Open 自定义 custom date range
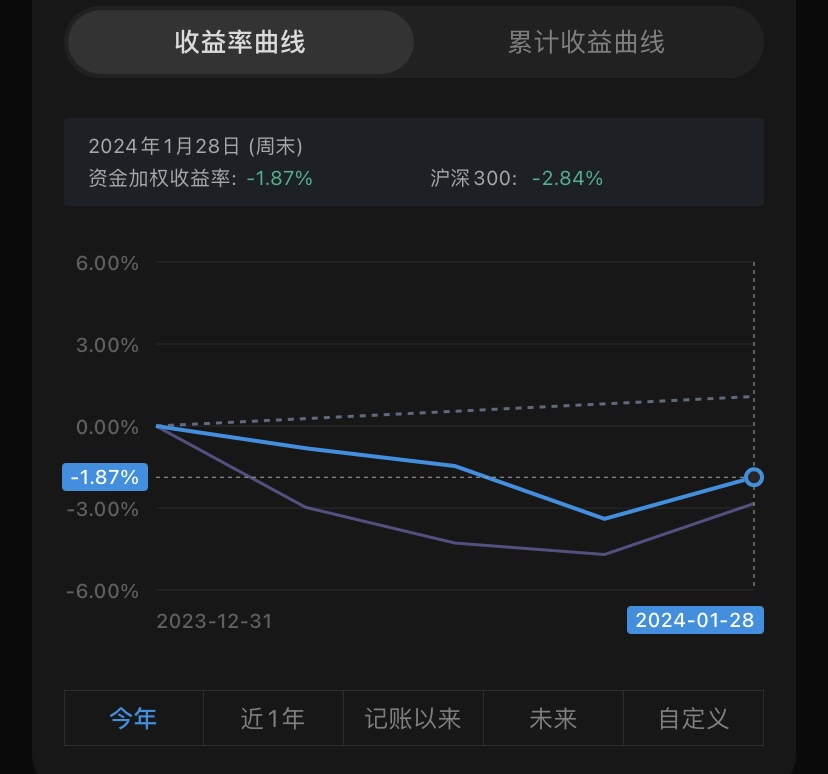Image resolution: width=828 pixels, height=774 pixels. (693, 718)
